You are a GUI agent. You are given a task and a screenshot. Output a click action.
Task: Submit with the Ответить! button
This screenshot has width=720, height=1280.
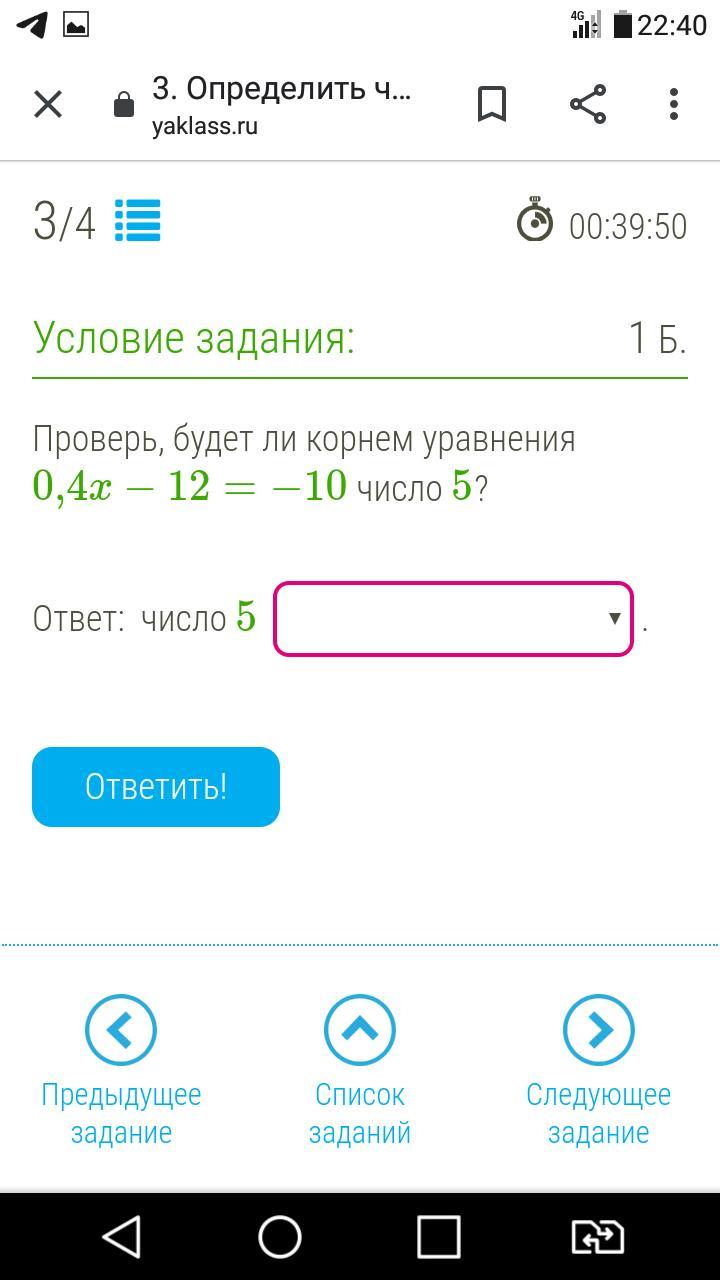tap(156, 787)
